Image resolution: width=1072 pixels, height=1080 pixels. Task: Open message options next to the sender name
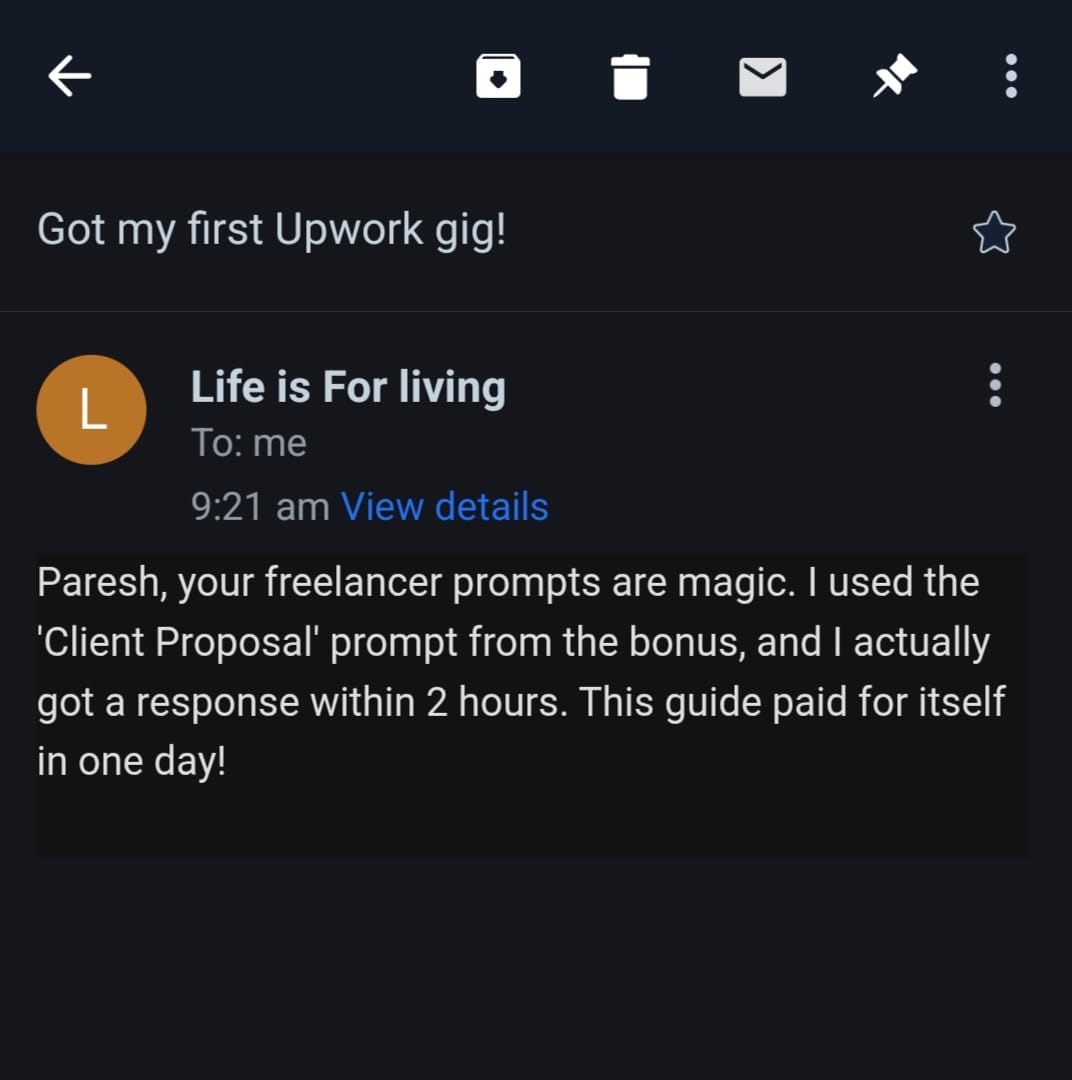coord(994,385)
